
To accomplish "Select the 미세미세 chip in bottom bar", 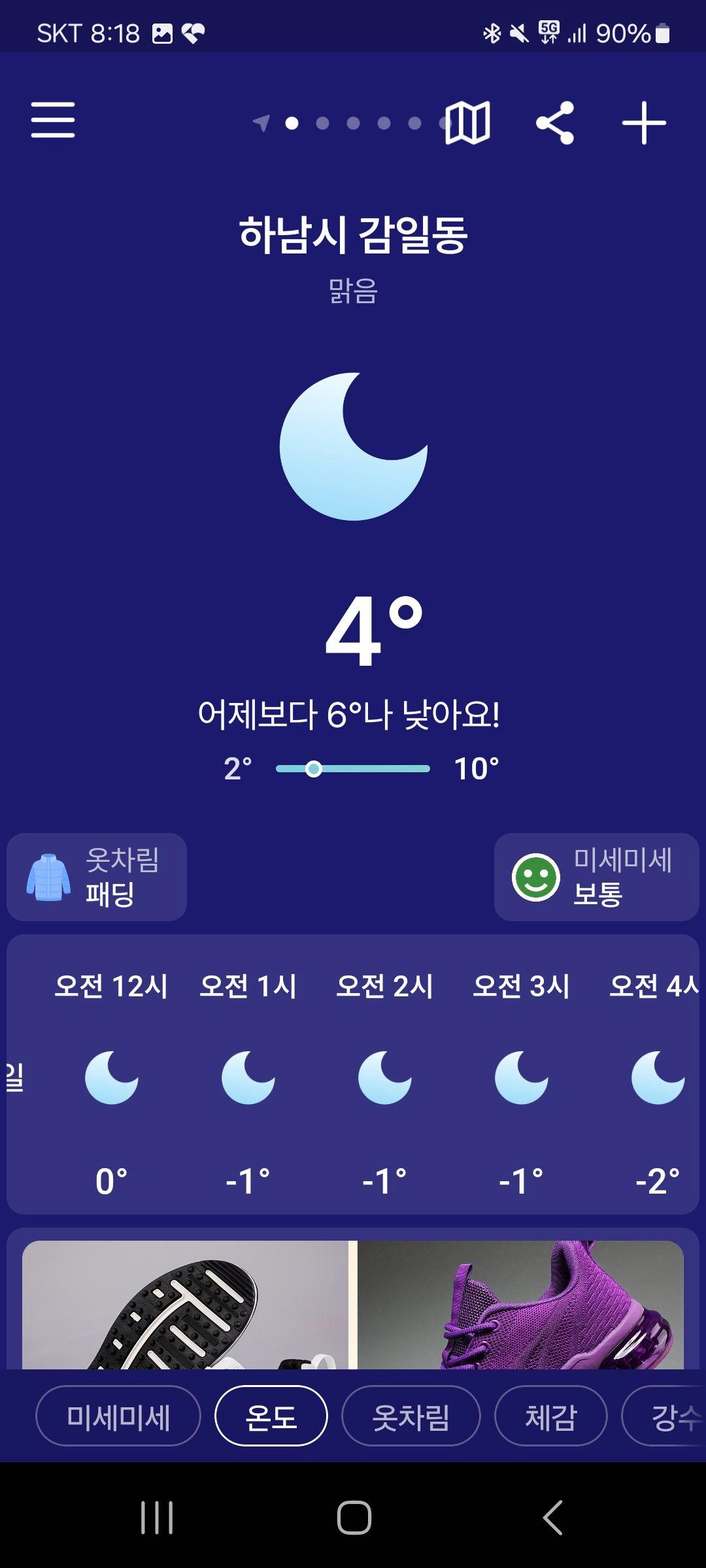I will pyautogui.click(x=118, y=1416).
